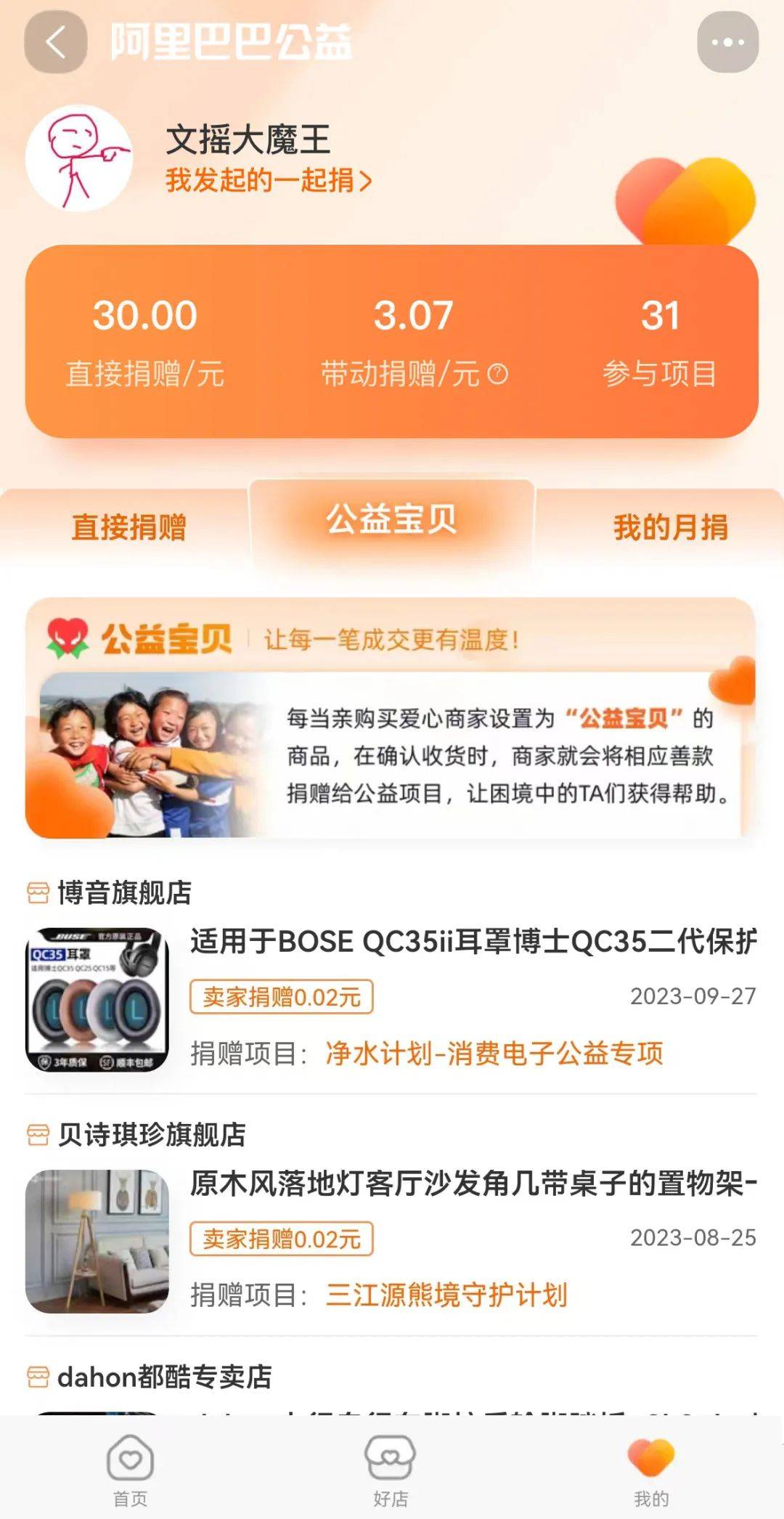Open the dahon都酷专卖店 shop

click(164, 1377)
